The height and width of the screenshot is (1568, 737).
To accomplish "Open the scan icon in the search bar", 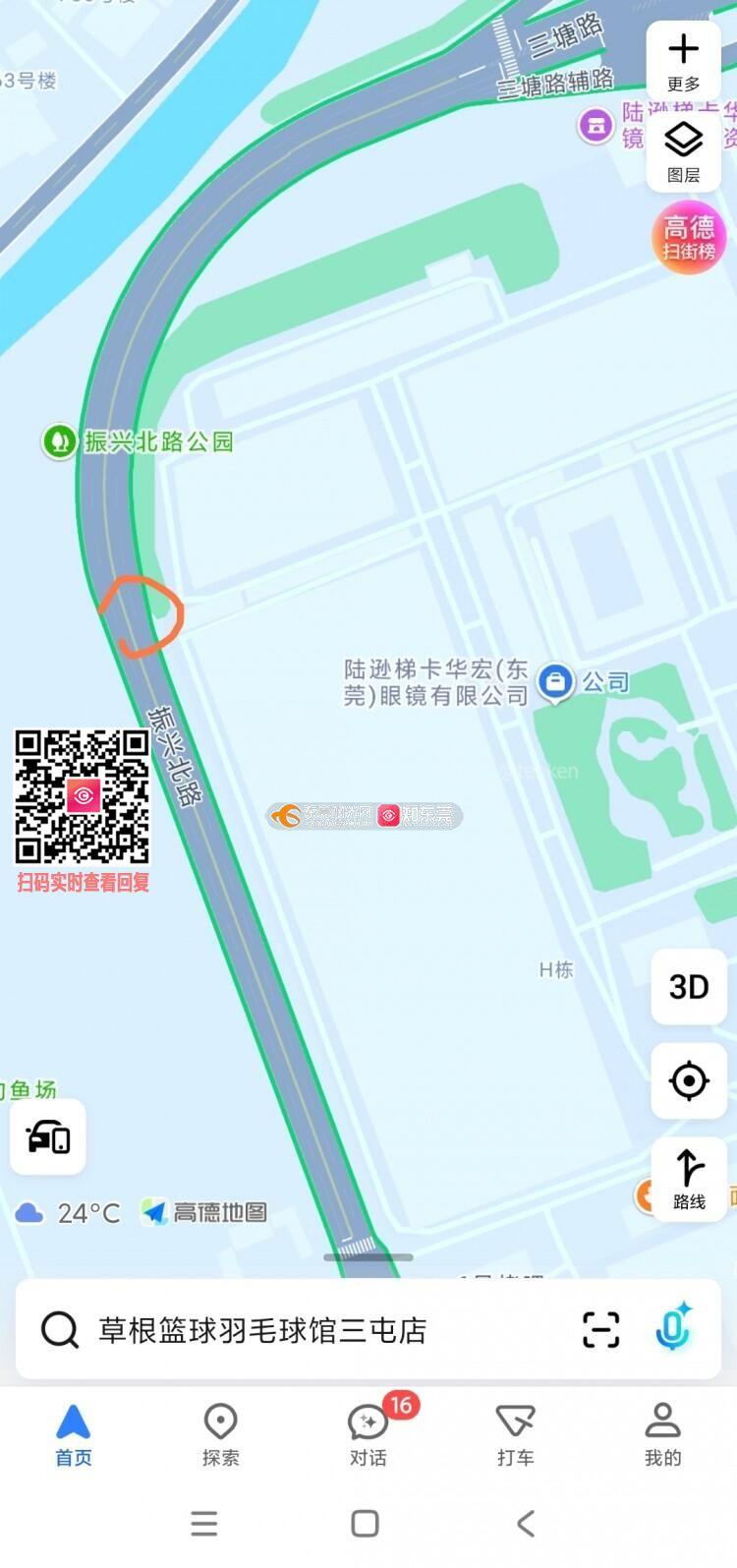I will click(x=600, y=1330).
